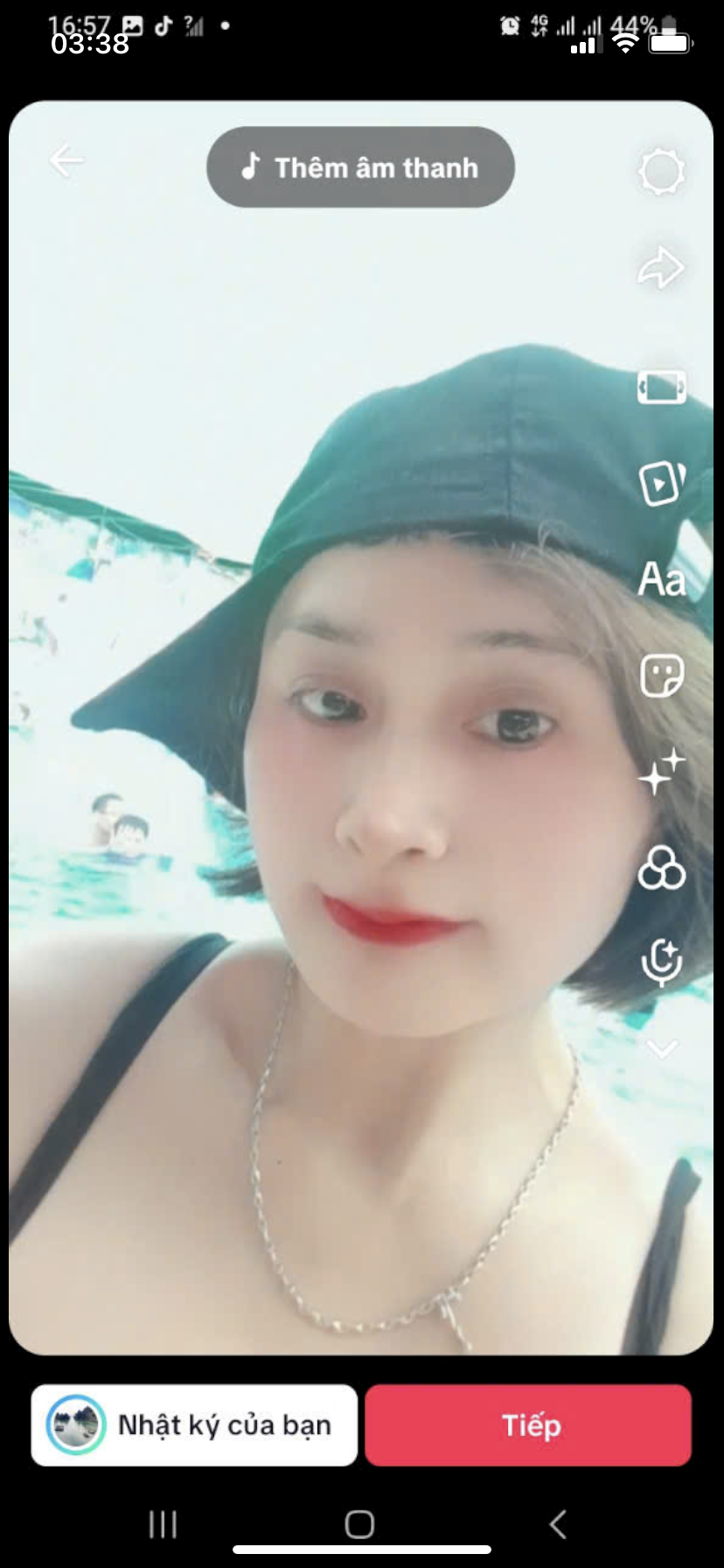Open the voice effects microphone tool
The width and height of the screenshot is (724, 1568).
[x=661, y=962]
